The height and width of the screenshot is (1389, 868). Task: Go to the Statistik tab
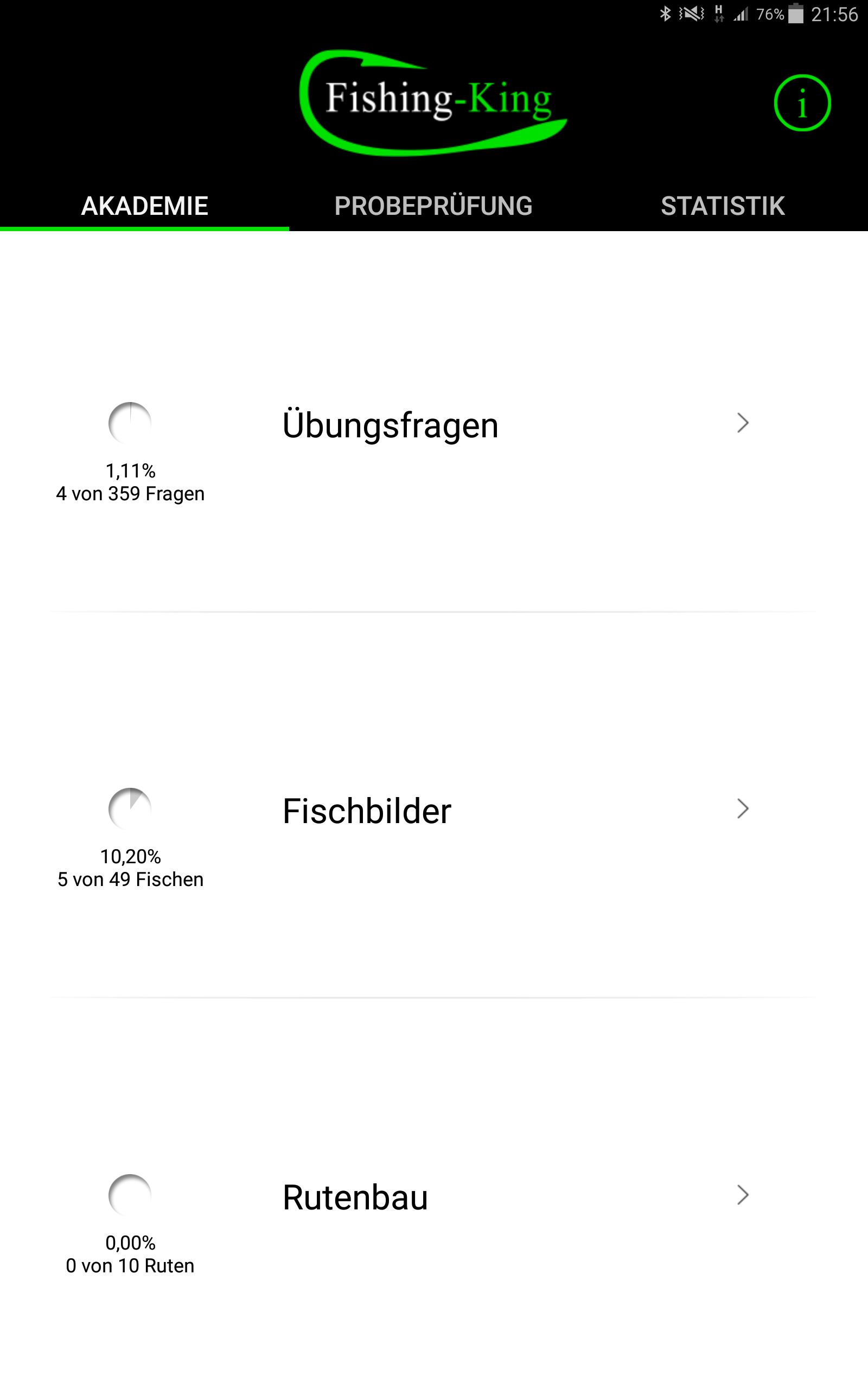coord(722,206)
